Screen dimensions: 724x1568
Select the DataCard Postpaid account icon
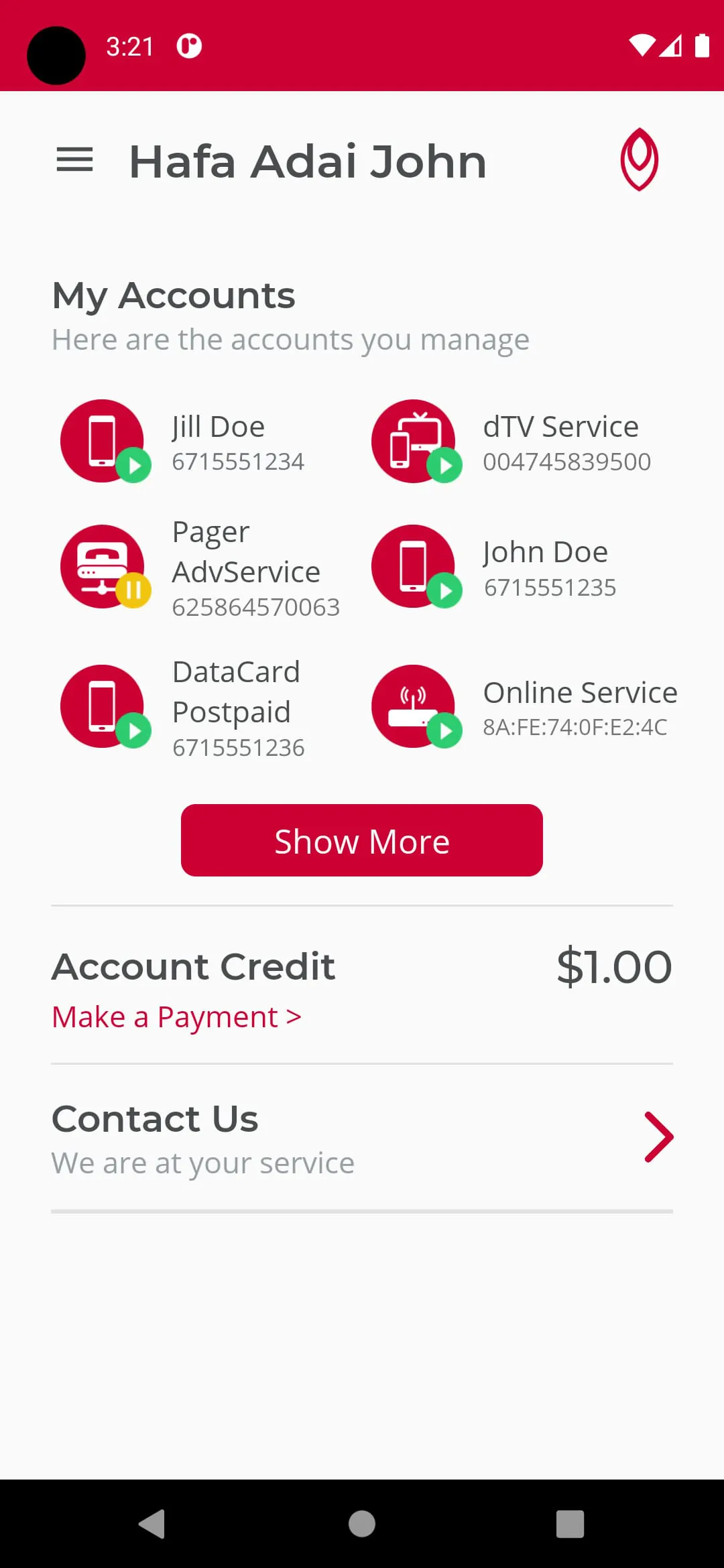(x=102, y=706)
